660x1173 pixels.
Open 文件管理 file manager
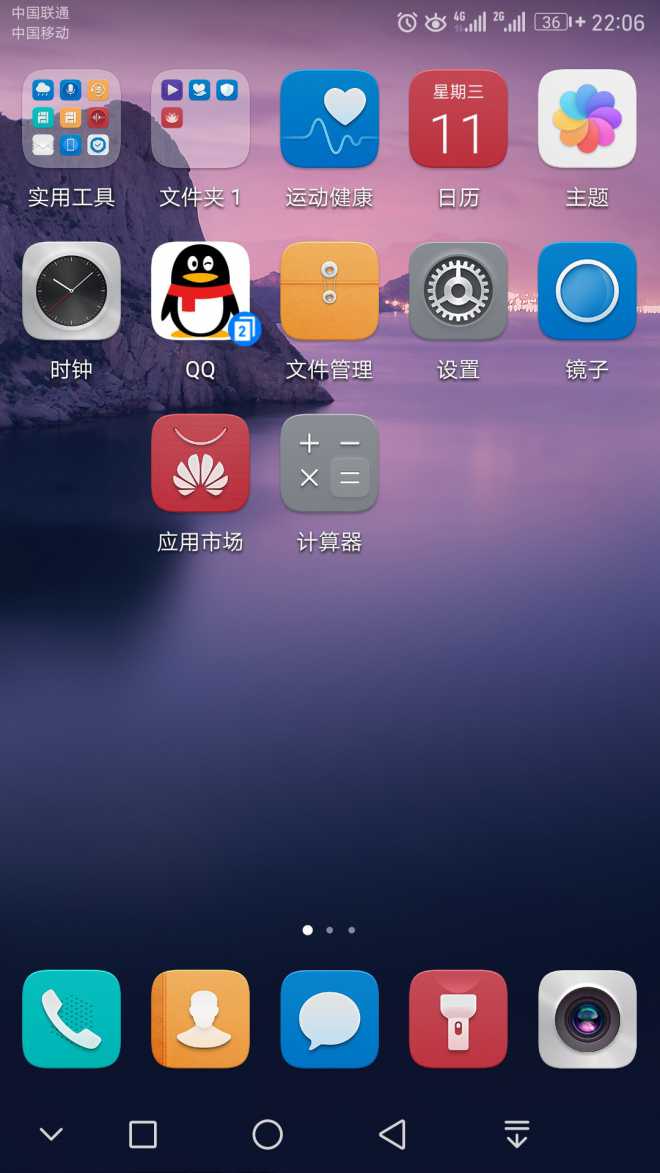tap(329, 291)
